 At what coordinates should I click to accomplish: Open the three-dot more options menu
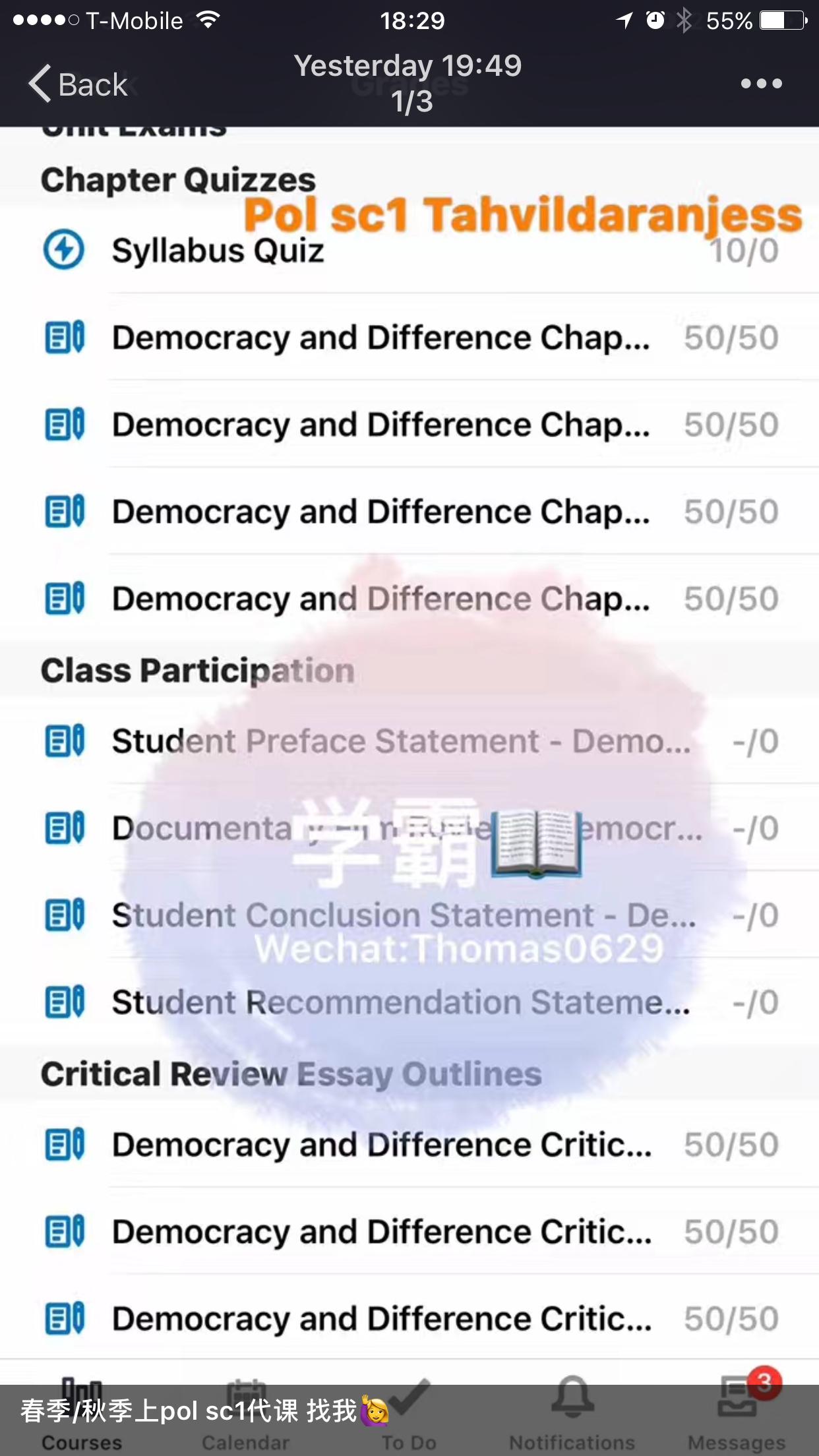[x=761, y=84]
